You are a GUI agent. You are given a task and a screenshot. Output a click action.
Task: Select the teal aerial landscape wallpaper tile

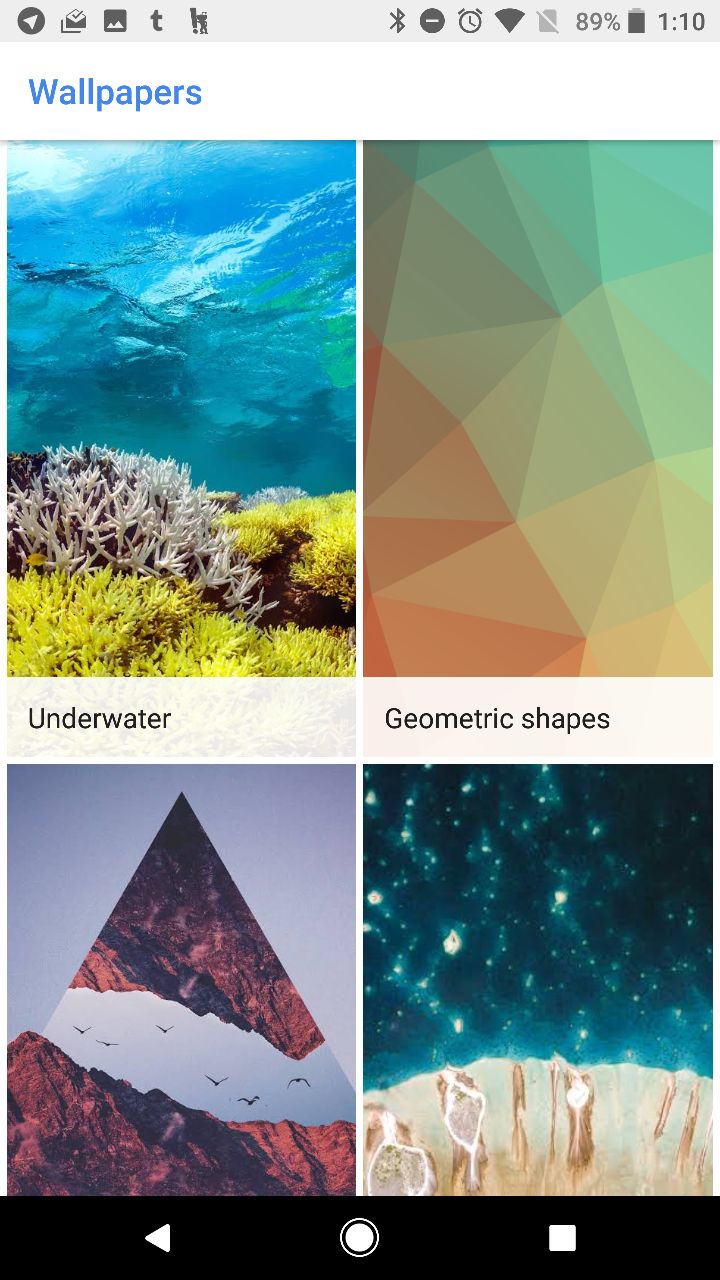538,980
